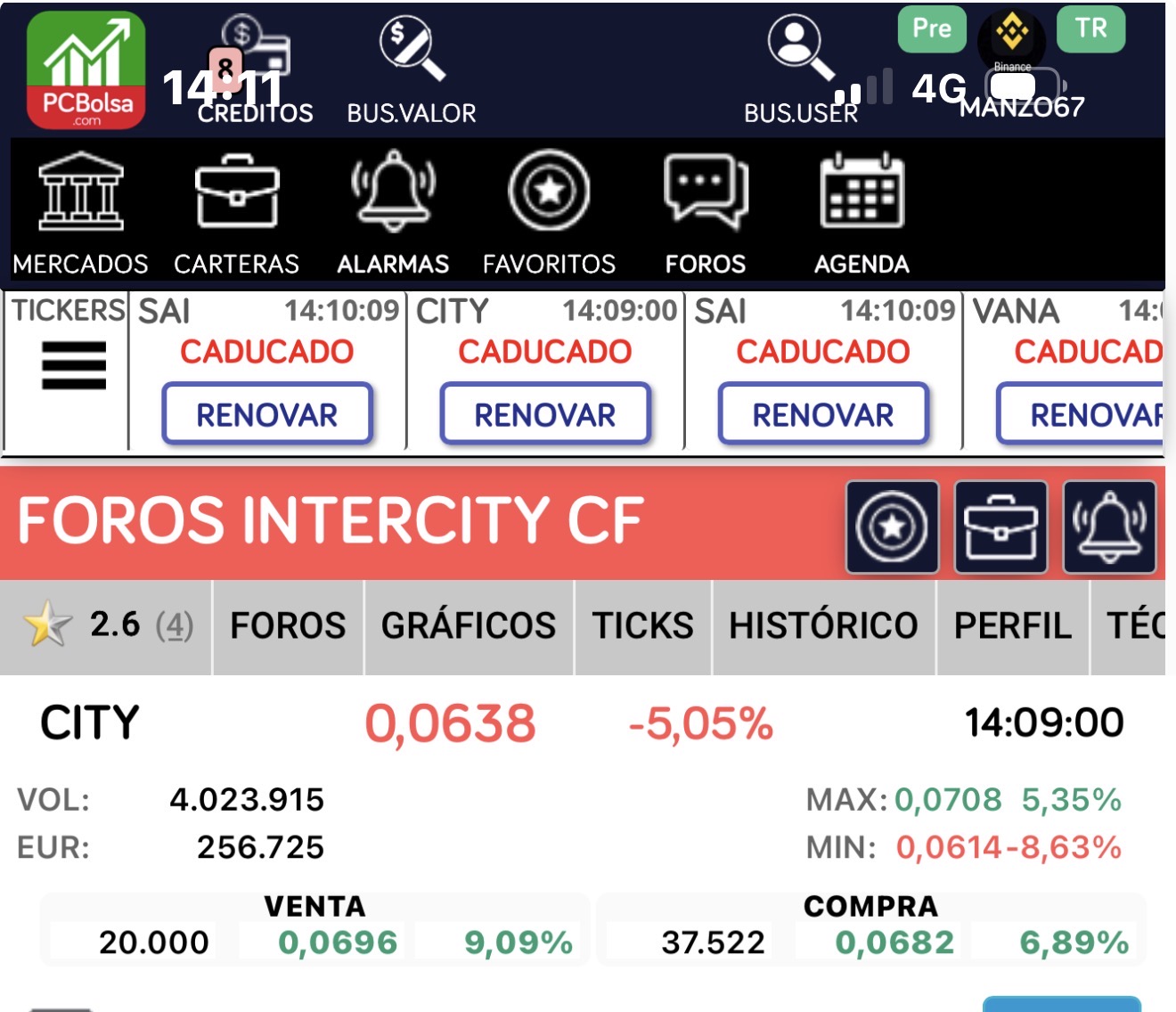Switch to the PERFIL tab
This screenshot has height=1012, width=1176.
1012,625
